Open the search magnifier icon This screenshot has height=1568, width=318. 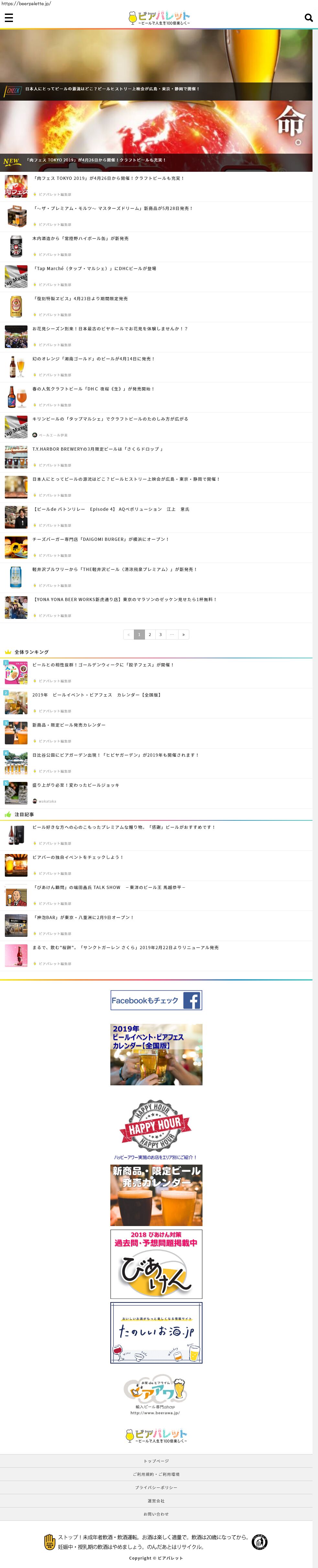pos(308,18)
